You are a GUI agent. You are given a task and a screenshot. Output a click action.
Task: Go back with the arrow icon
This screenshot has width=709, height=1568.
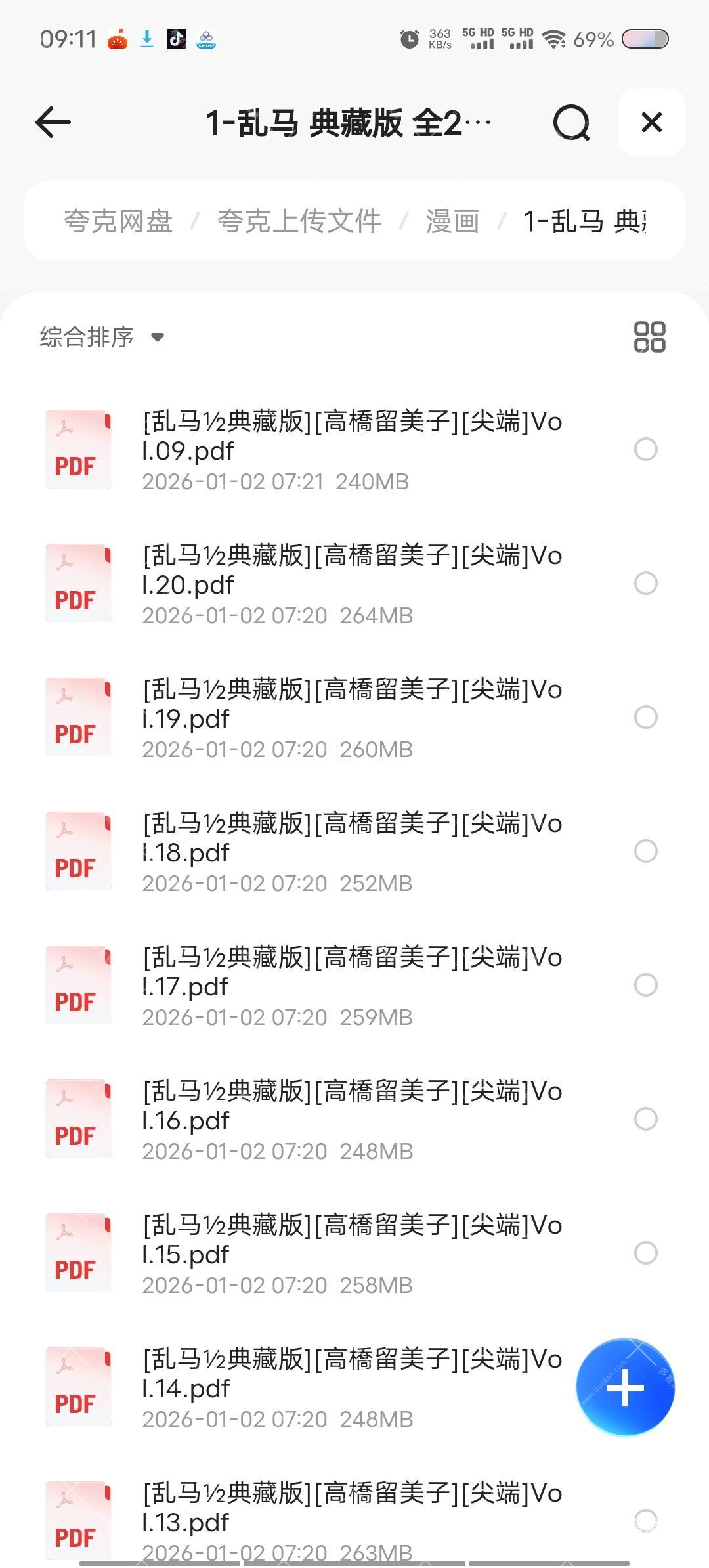point(53,122)
